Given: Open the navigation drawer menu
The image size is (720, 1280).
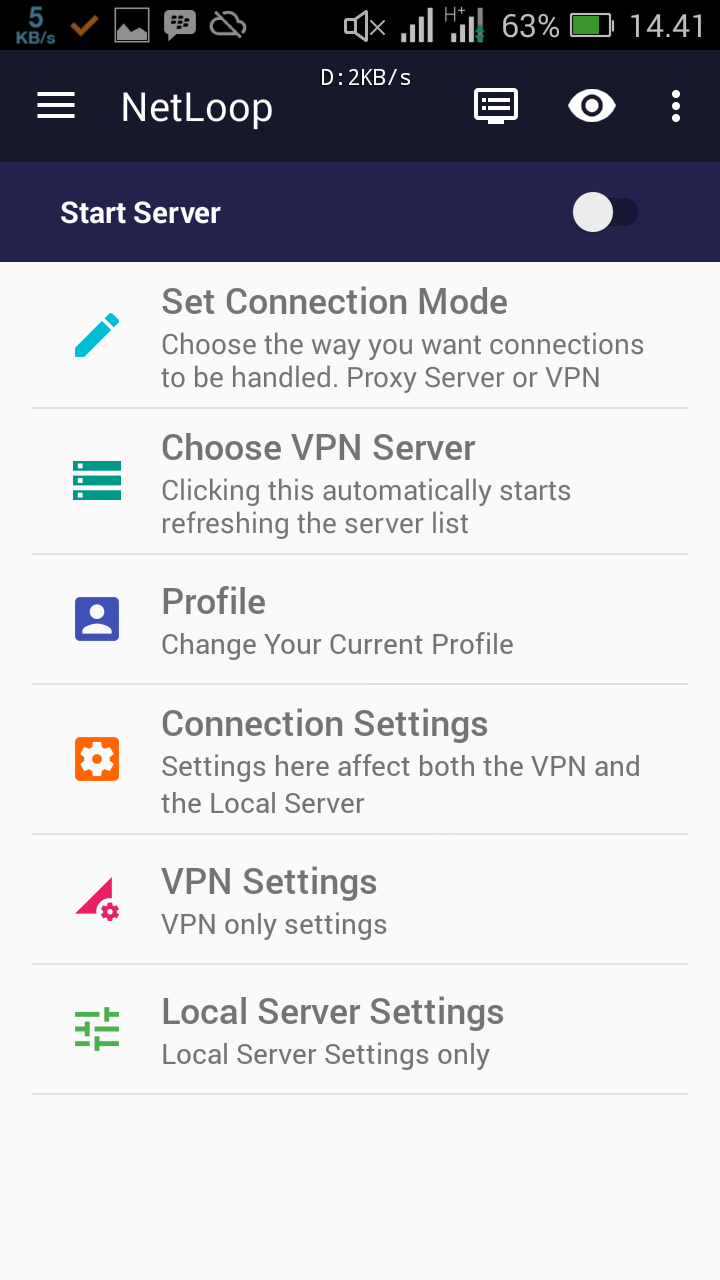Looking at the screenshot, I should coord(56,106).
